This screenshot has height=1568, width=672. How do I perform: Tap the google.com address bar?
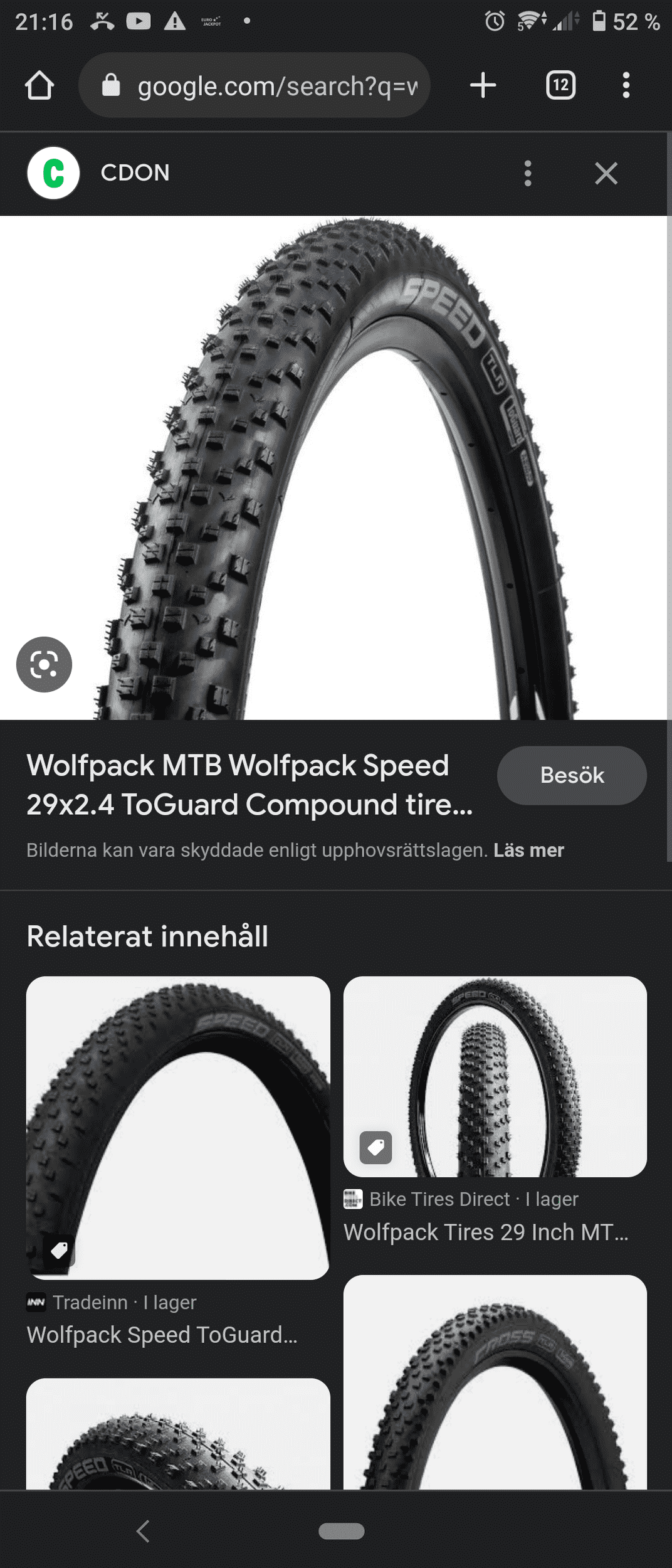coord(254,85)
